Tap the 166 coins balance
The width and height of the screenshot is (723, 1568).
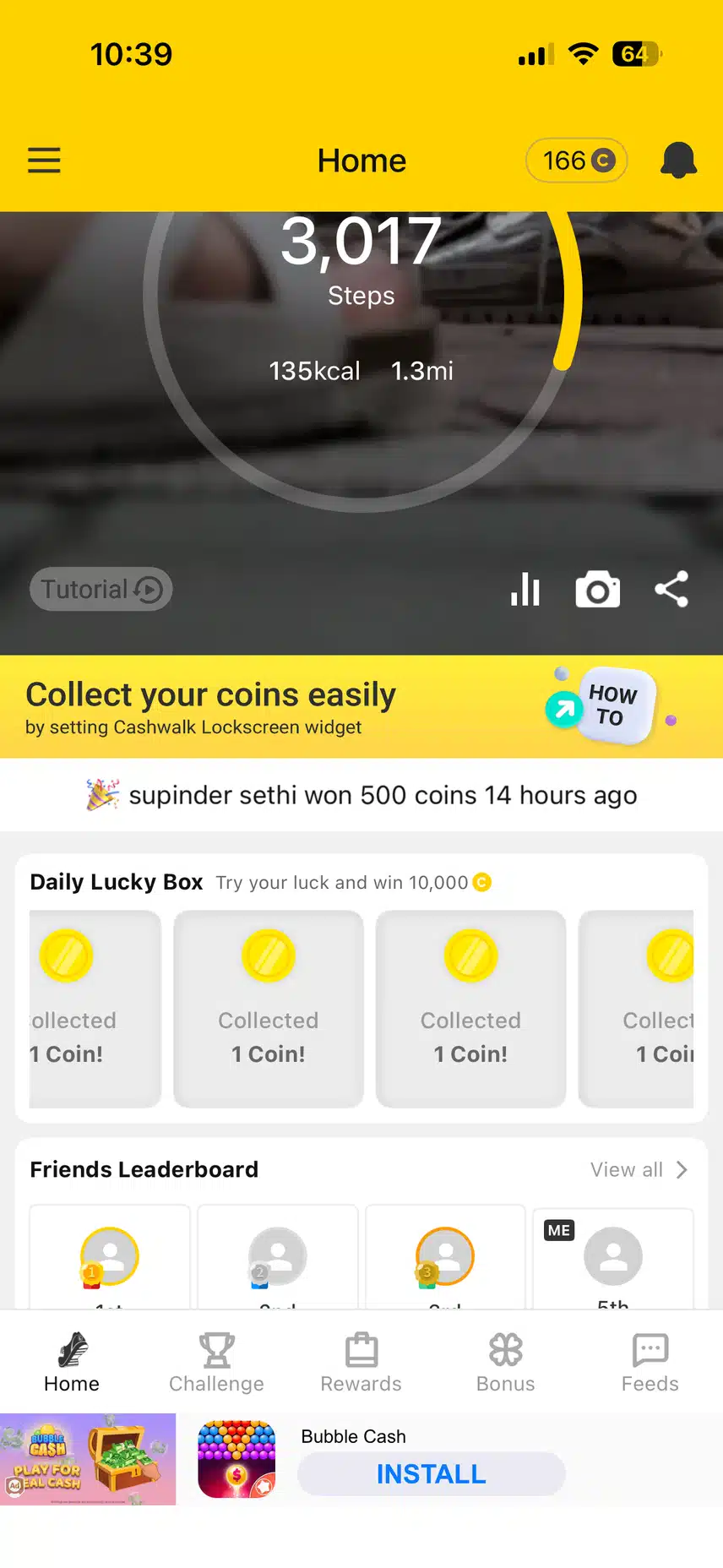[577, 161]
